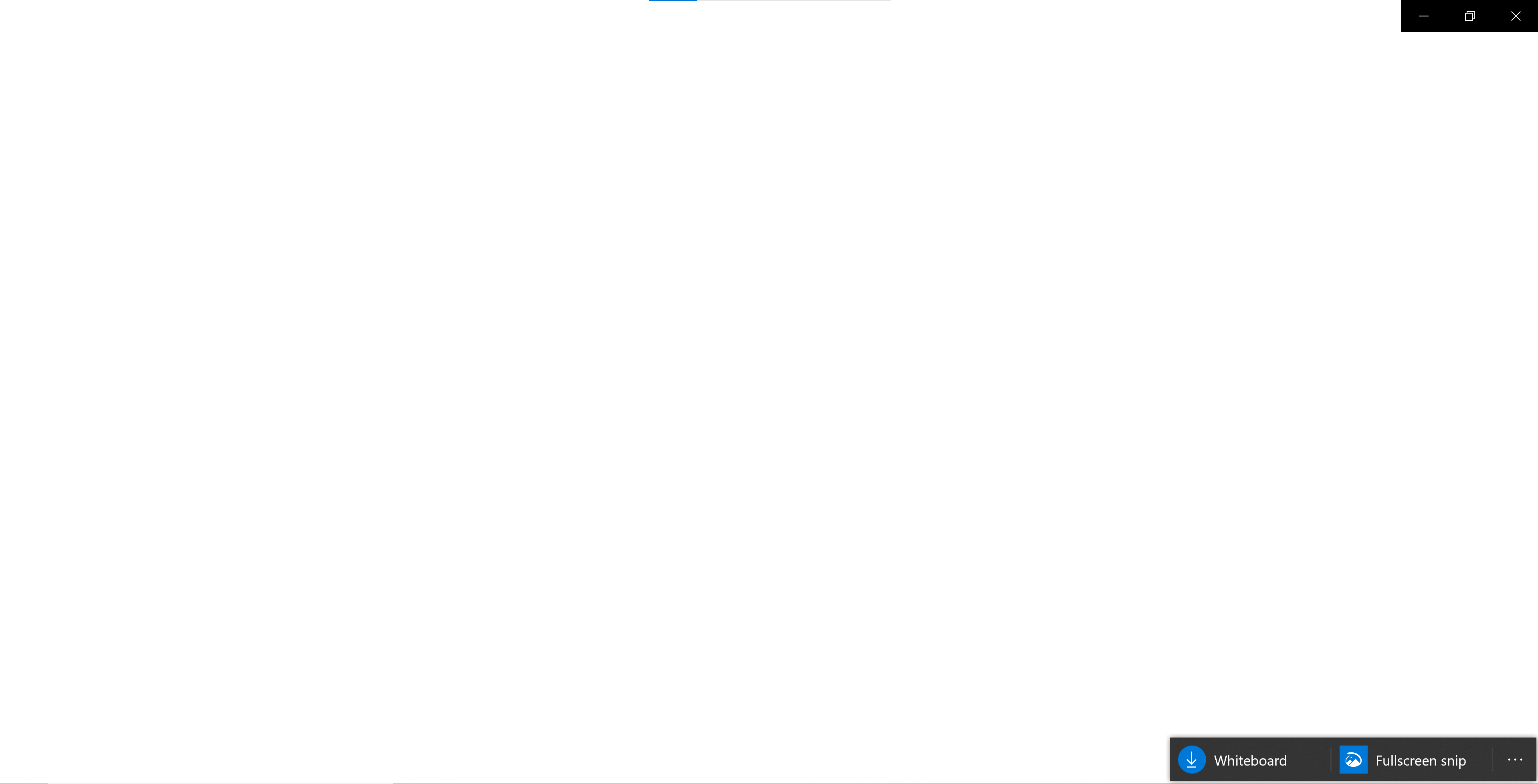
Task: Minimize the window
Action: [1423, 16]
